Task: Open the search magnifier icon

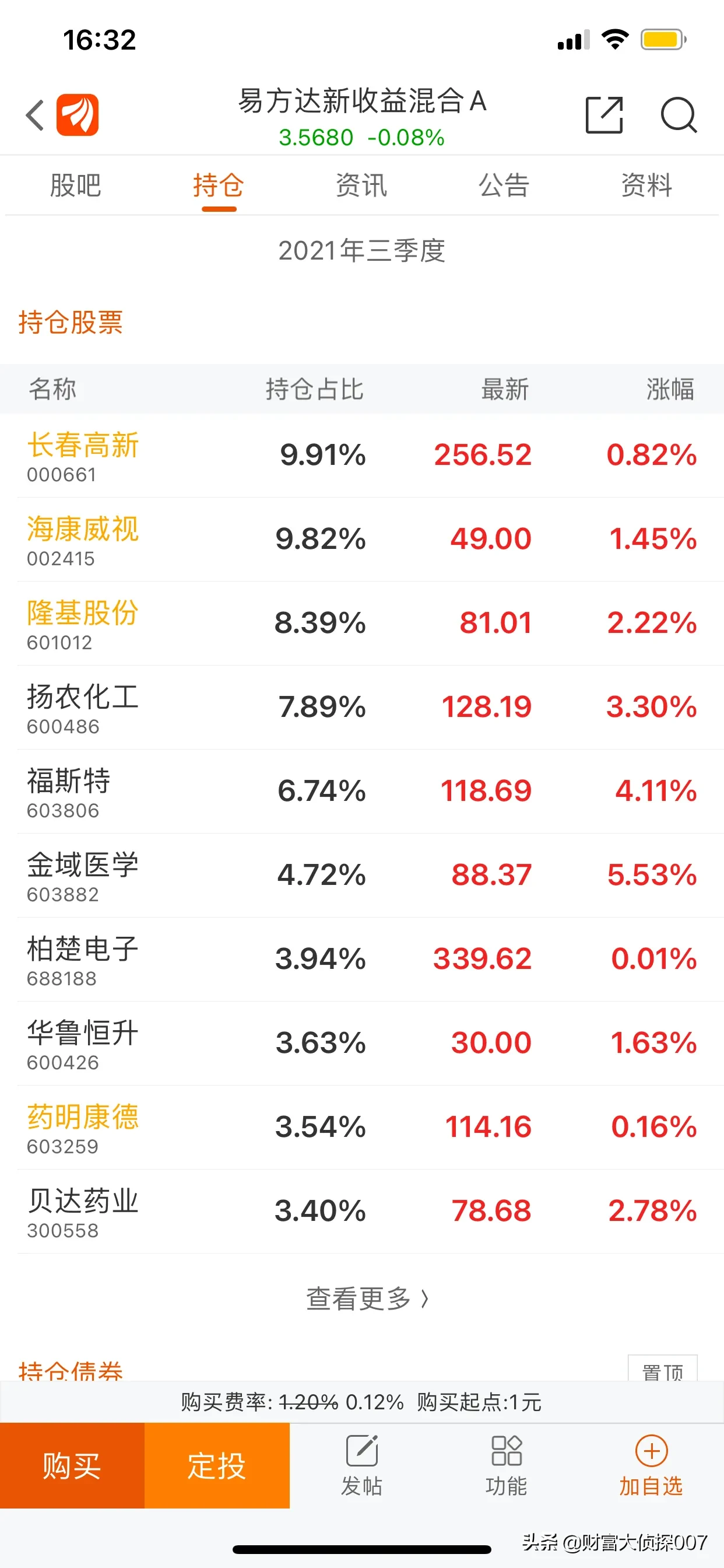Action: click(x=679, y=114)
